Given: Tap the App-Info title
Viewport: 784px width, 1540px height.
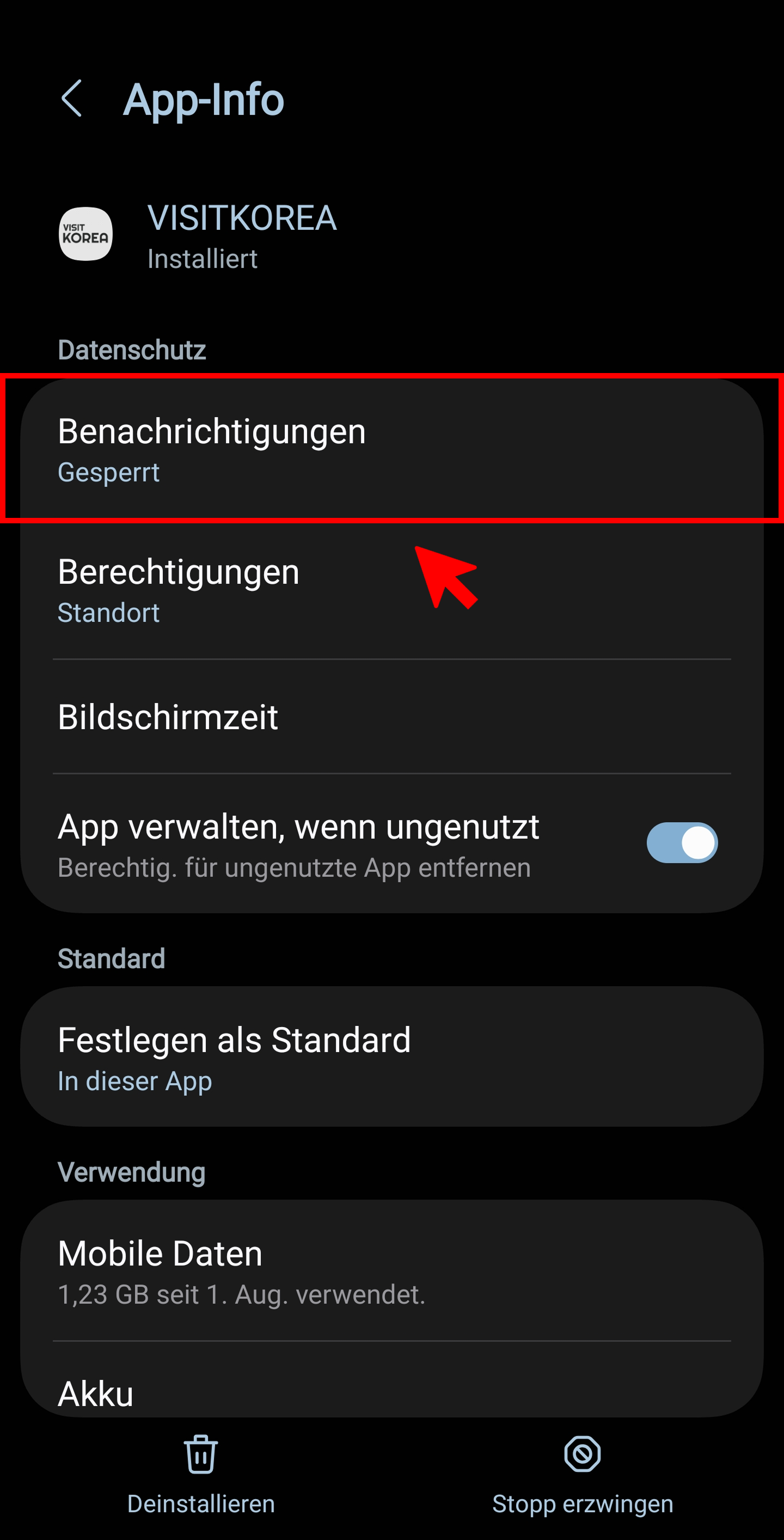Looking at the screenshot, I should pos(203,99).
